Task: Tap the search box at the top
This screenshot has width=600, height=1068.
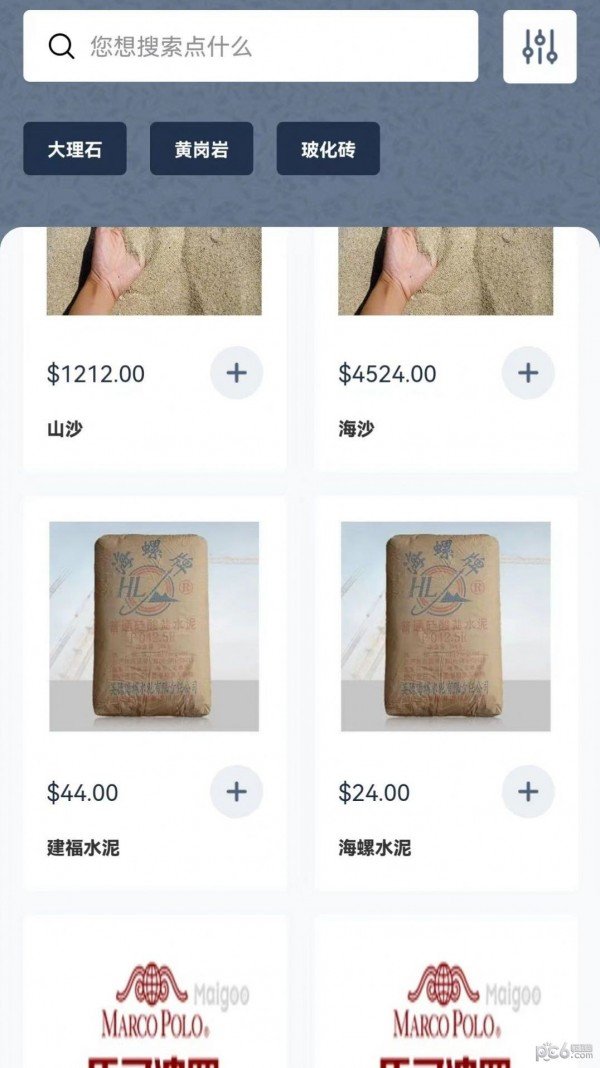Action: point(250,46)
